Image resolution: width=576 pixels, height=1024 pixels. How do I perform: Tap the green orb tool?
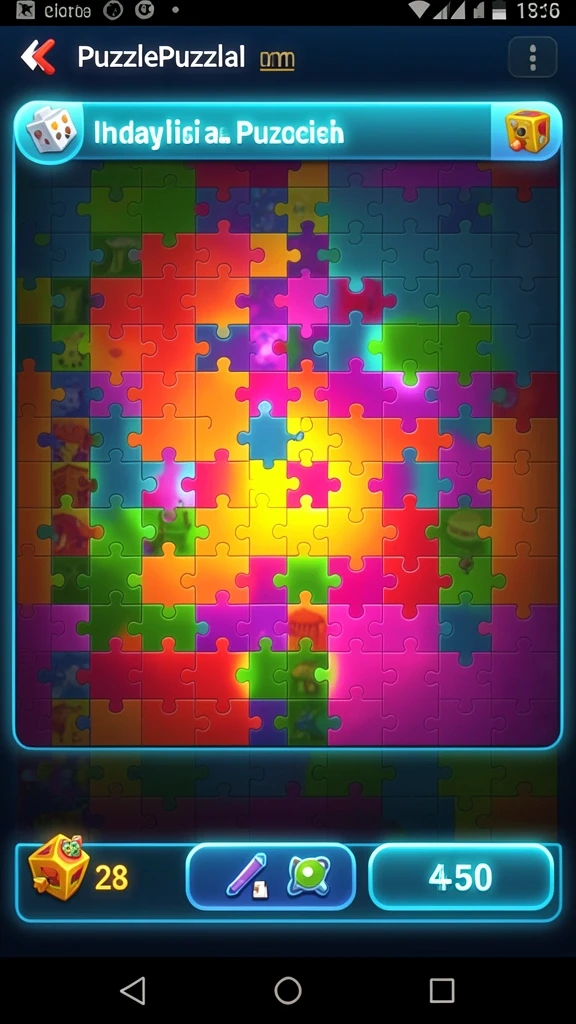pos(310,875)
